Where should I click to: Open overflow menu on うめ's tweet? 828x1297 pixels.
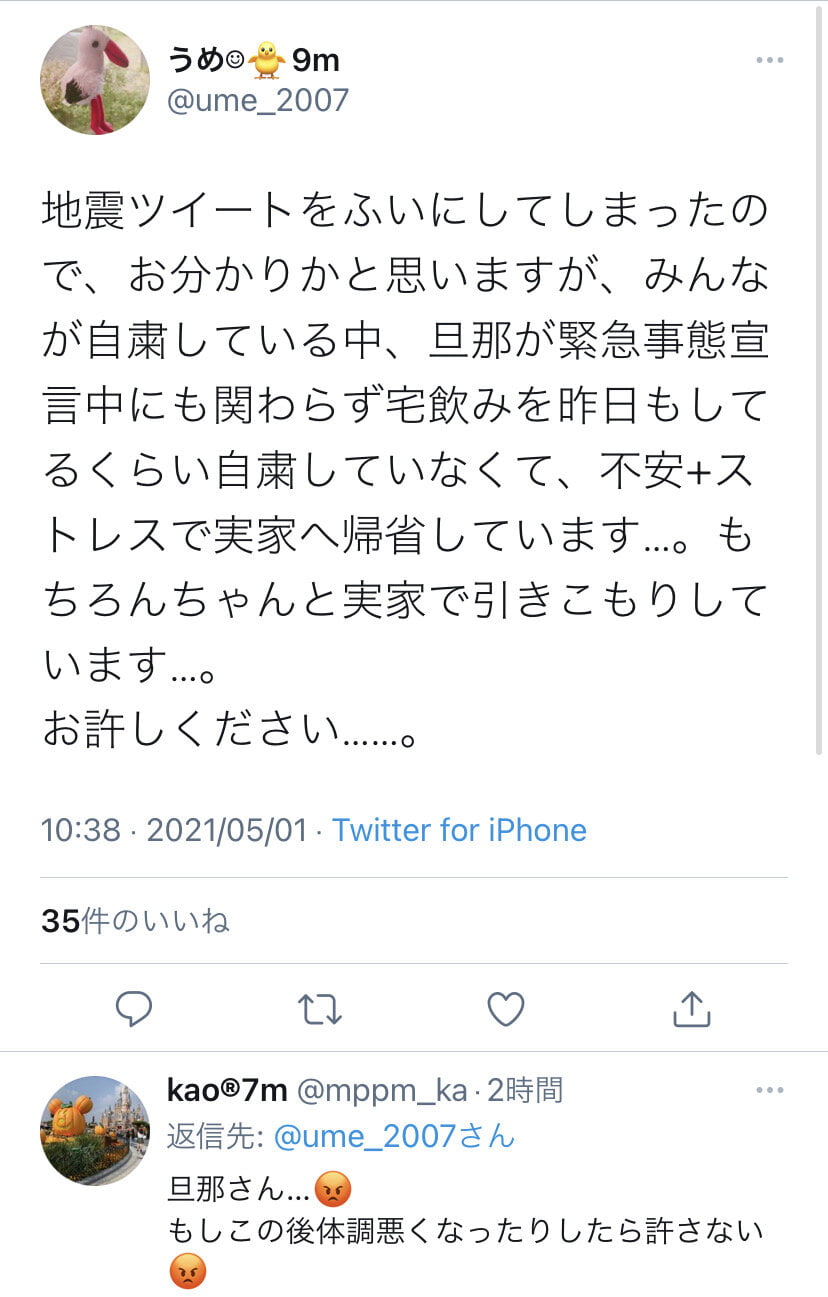pyautogui.click(x=769, y=61)
